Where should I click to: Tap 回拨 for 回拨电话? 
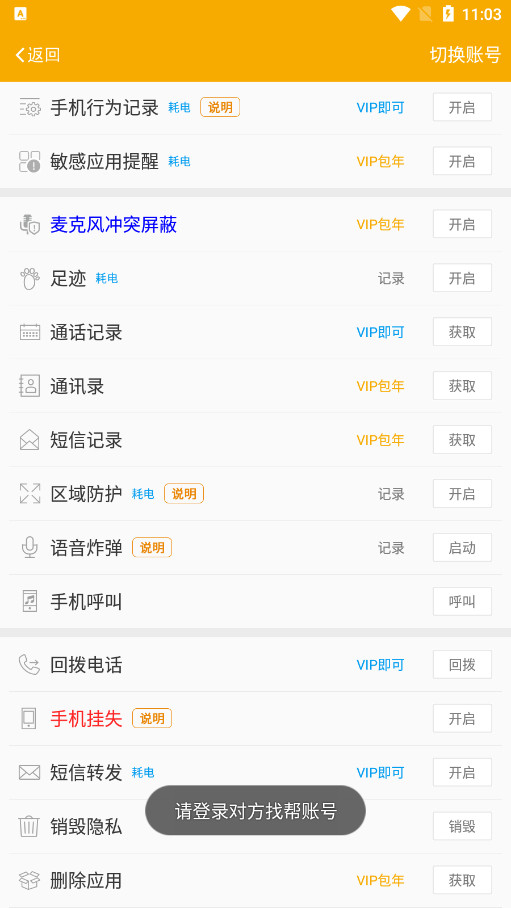pyautogui.click(x=462, y=664)
